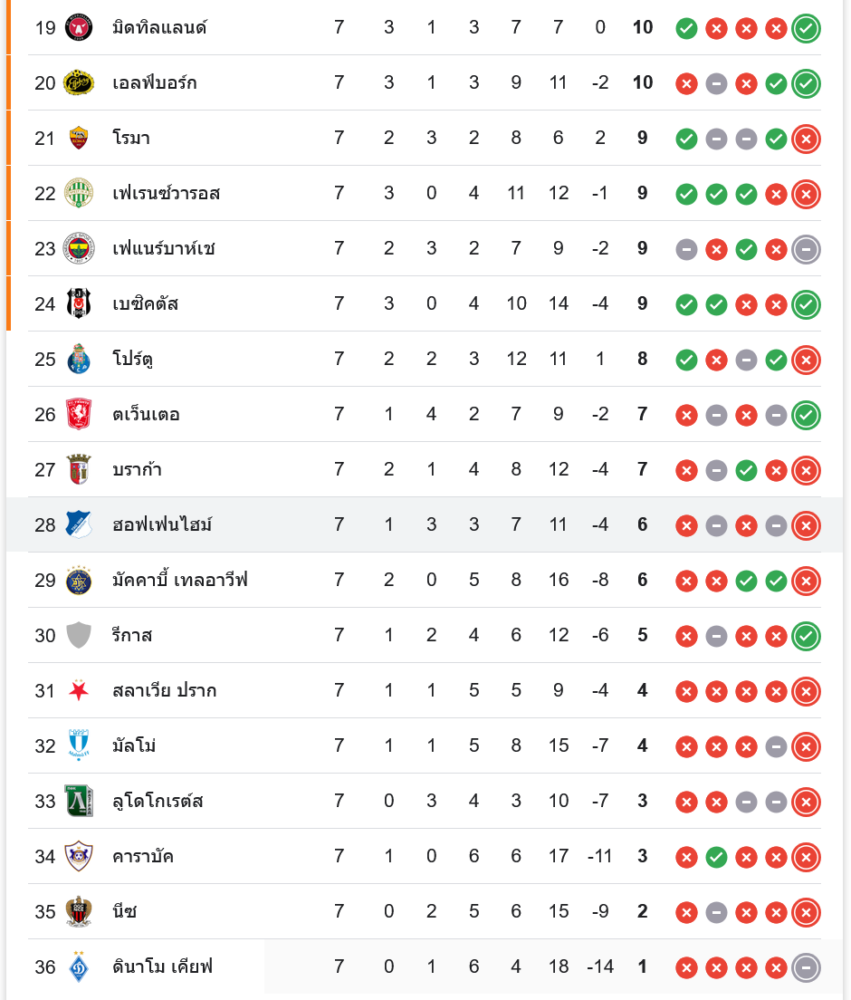Open คาราบัค (Qarabag) in the table
This screenshot has height=1000, width=851.
(143, 856)
